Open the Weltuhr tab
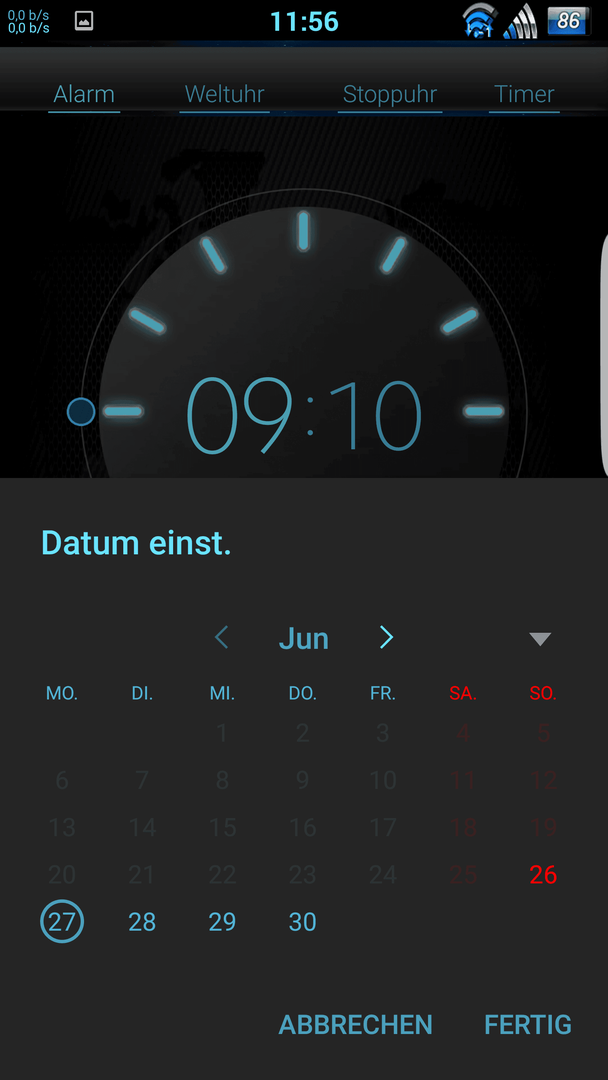Image resolution: width=608 pixels, height=1080 pixels. point(224,95)
